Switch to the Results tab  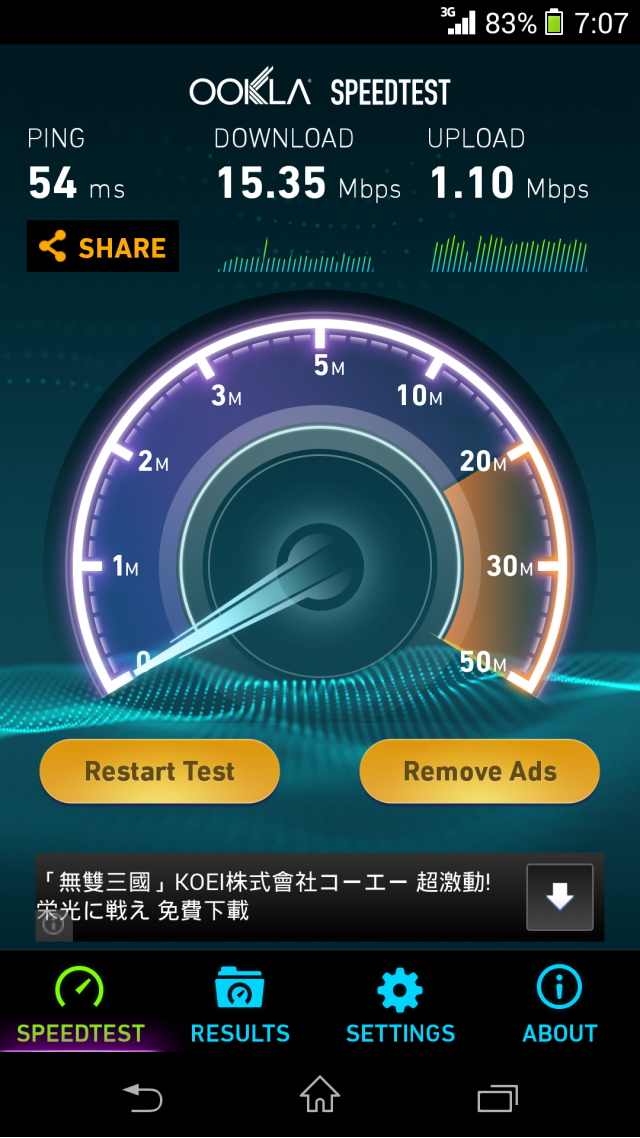[x=240, y=1005]
